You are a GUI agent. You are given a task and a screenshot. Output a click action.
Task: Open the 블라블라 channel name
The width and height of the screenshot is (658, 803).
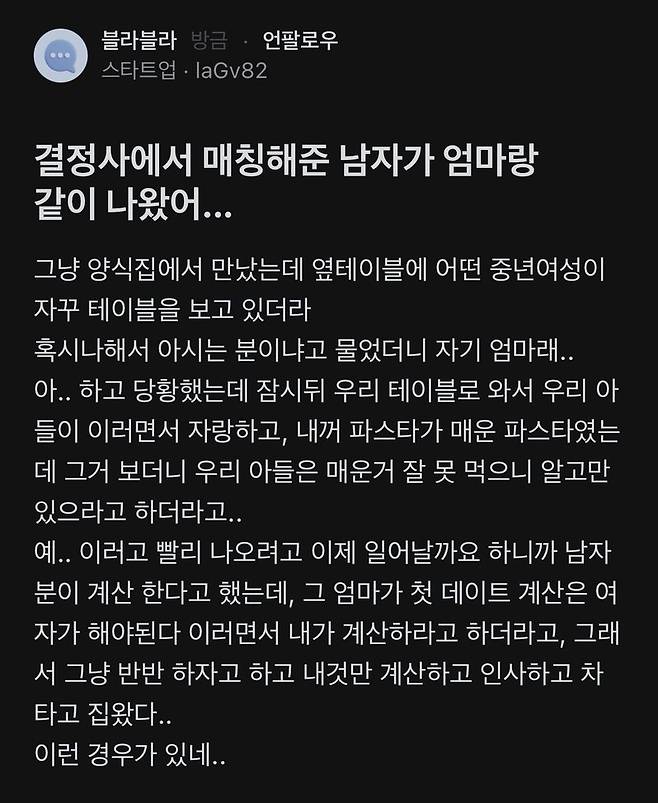pos(139,41)
